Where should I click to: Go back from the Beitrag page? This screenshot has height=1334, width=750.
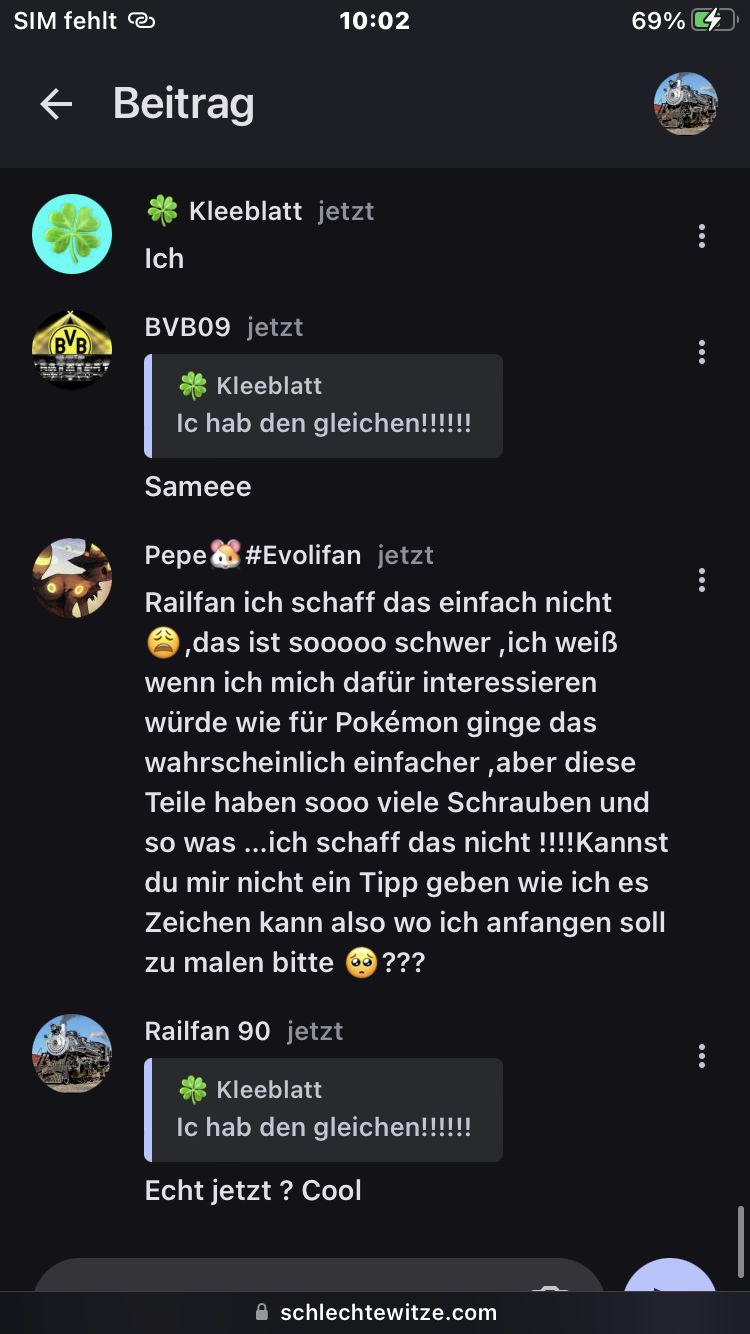56,104
